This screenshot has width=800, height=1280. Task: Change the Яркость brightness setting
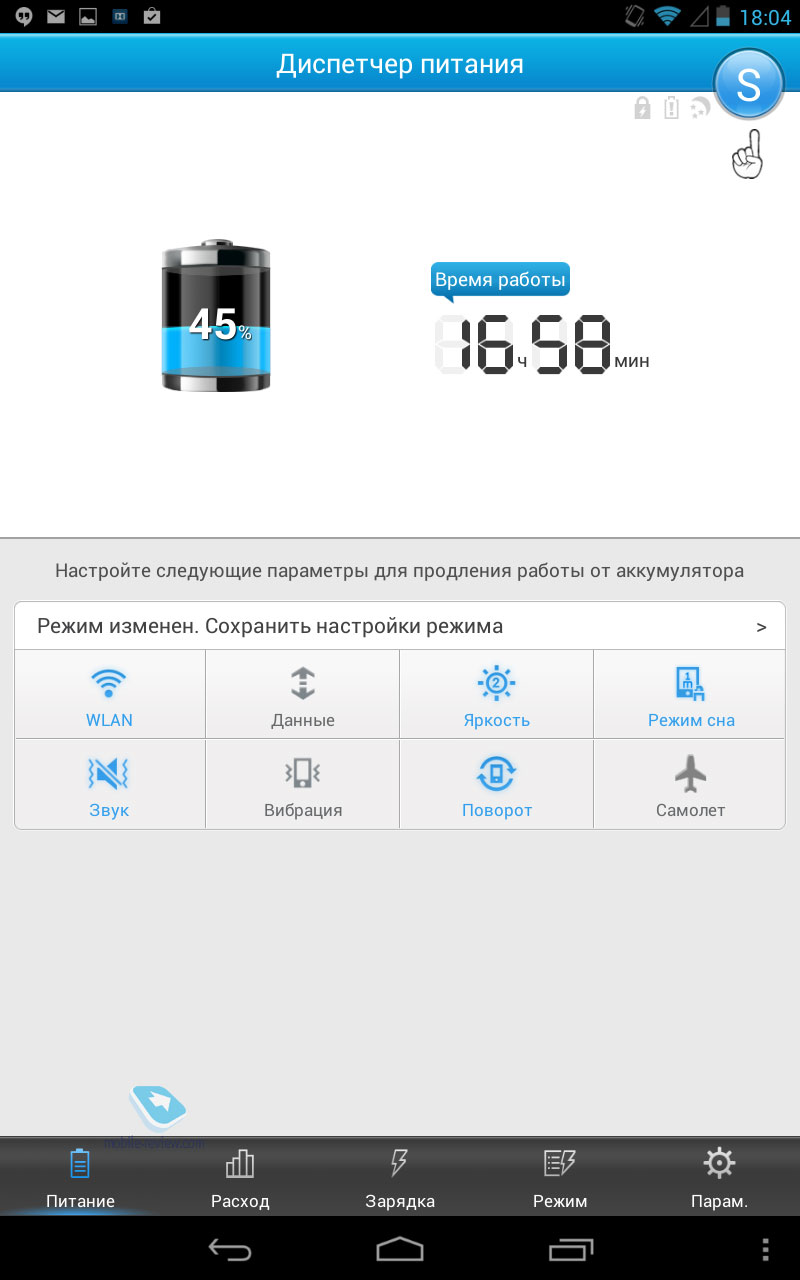click(497, 695)
